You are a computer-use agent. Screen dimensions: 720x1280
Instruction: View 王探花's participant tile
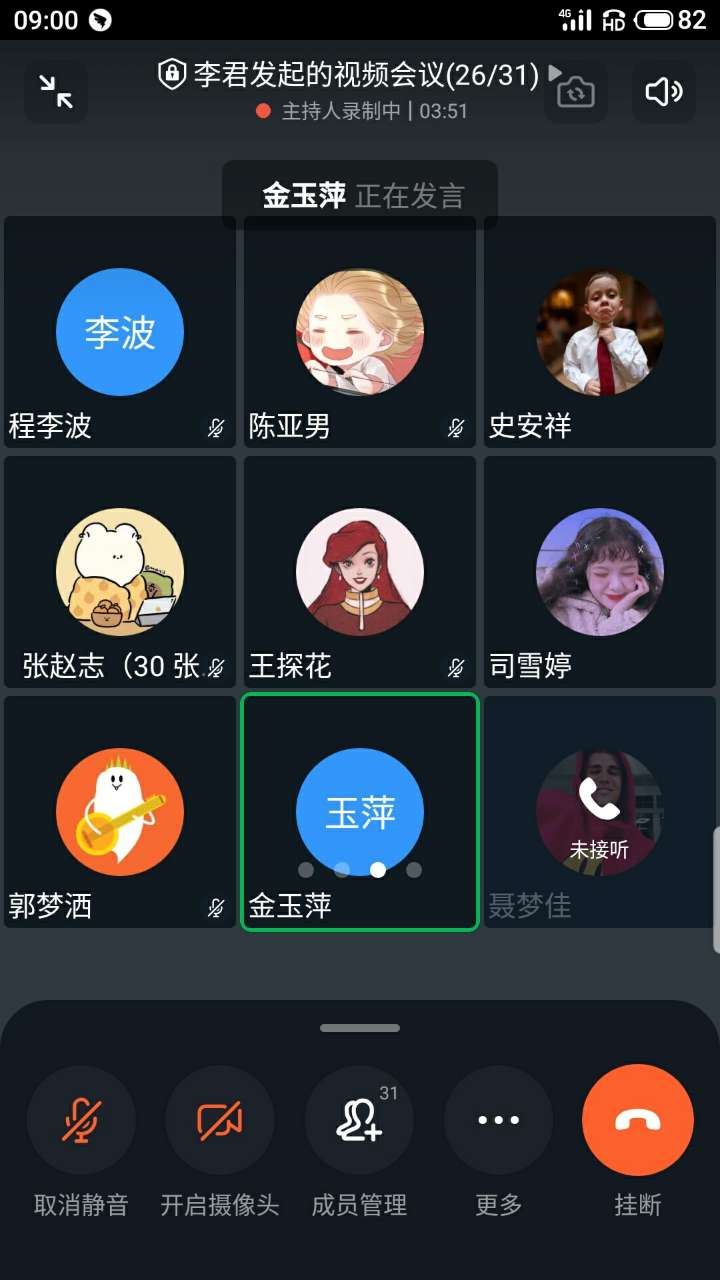tap(360, 572)
